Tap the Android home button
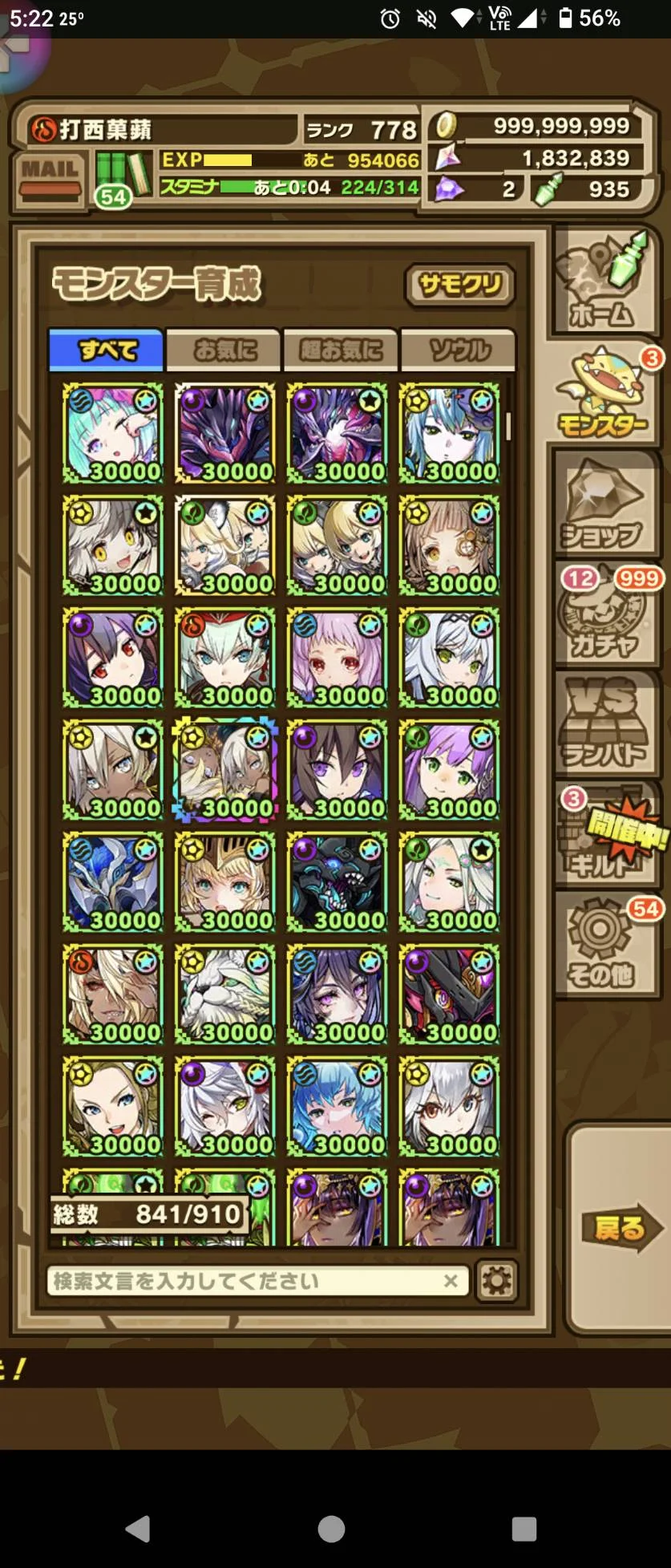The width and height of the screenshot is (671, 1568). pos(331,1529)
